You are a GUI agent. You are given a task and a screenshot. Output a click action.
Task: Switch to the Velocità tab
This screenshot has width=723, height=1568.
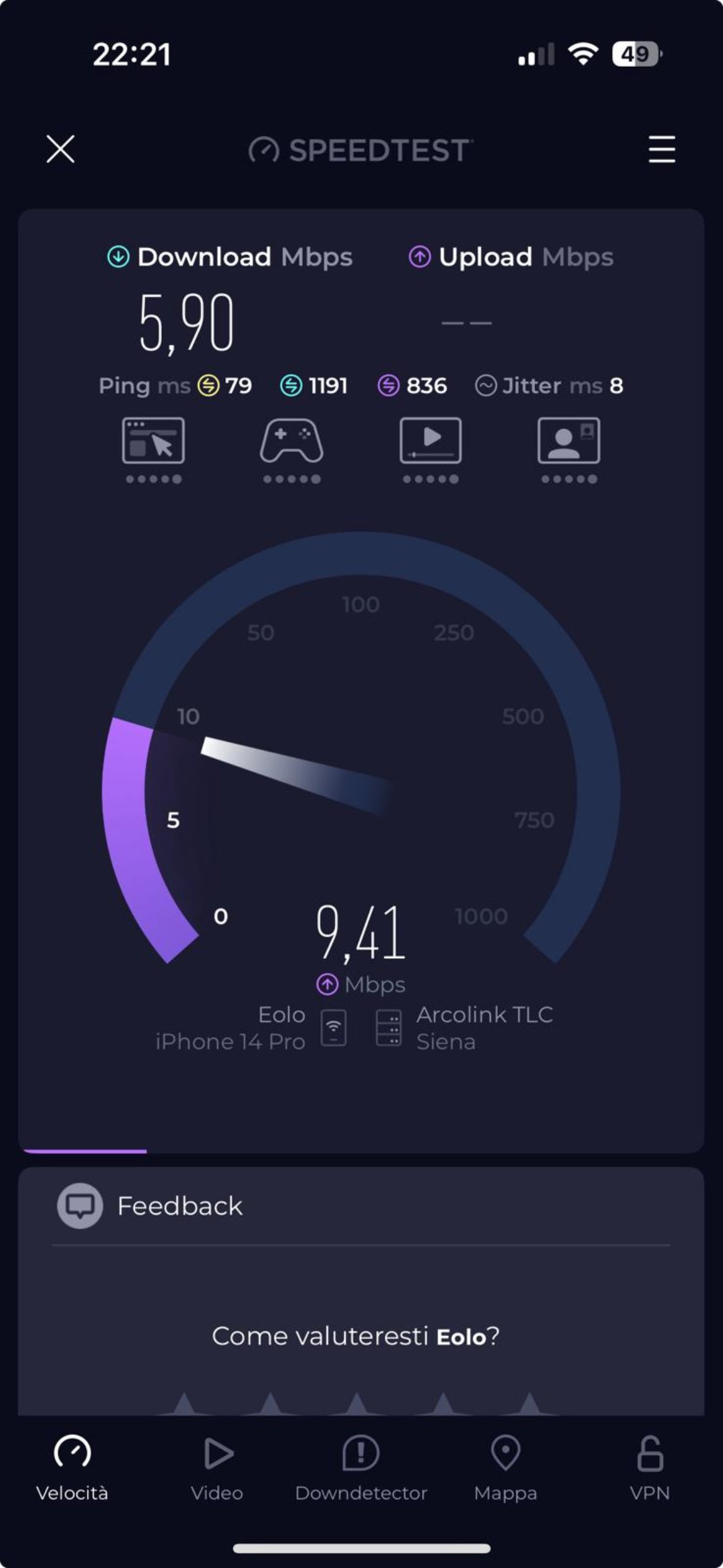72,1467
